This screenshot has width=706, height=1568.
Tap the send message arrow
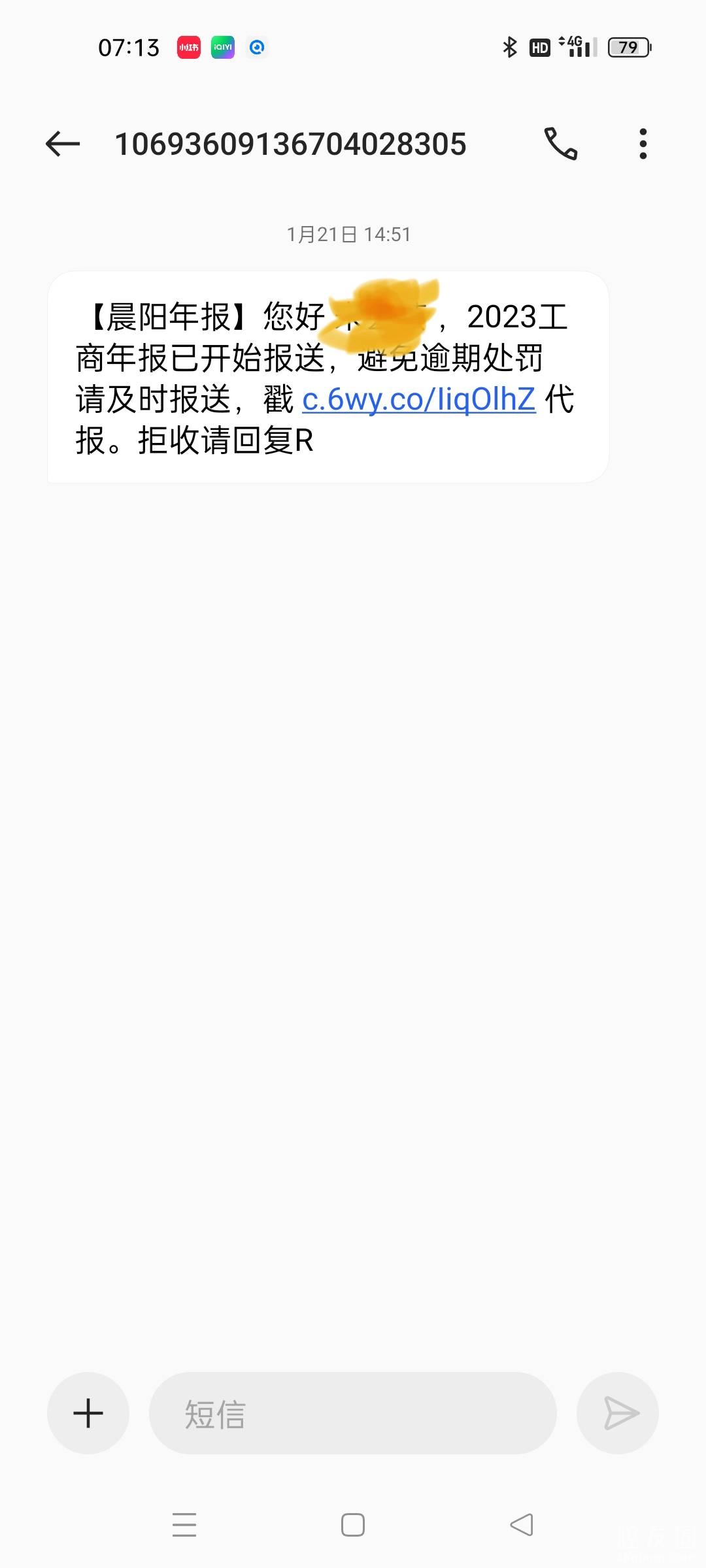[x=618, y=1413]
